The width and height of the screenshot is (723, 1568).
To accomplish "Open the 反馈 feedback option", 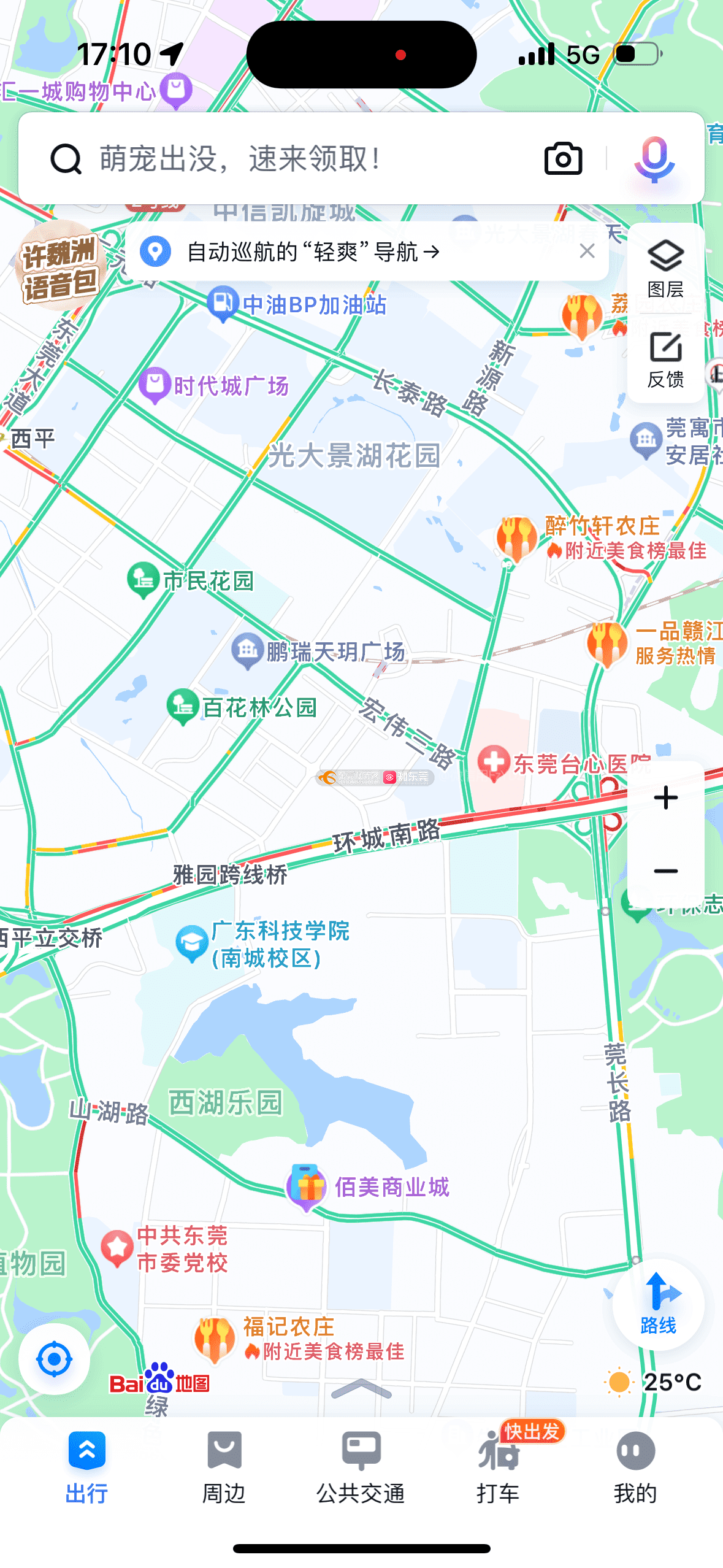I will point(665,359).
